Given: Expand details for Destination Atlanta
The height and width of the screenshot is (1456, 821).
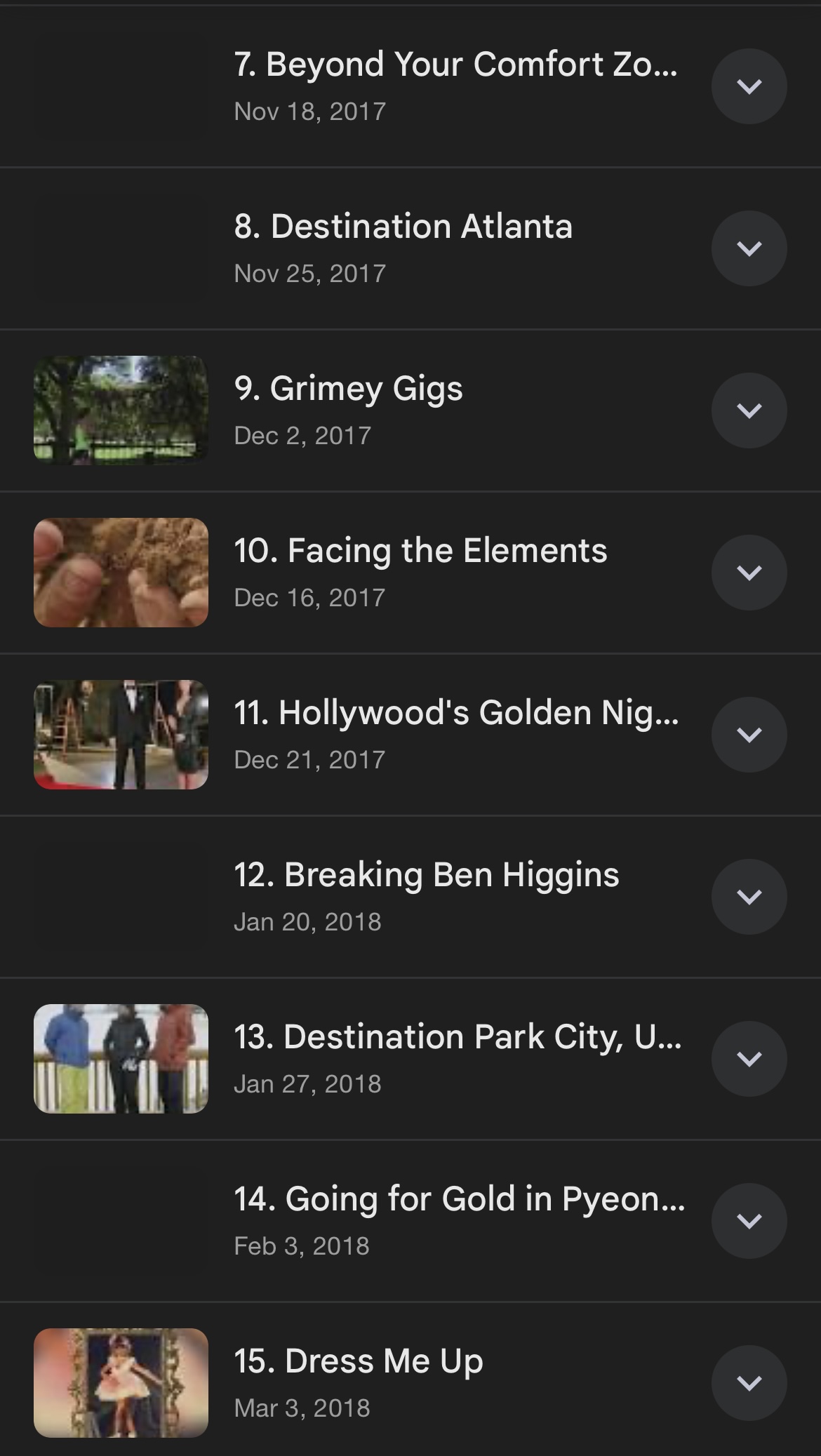Looking at the screenshot, I should pyautogui.click(x=749, y=248).
